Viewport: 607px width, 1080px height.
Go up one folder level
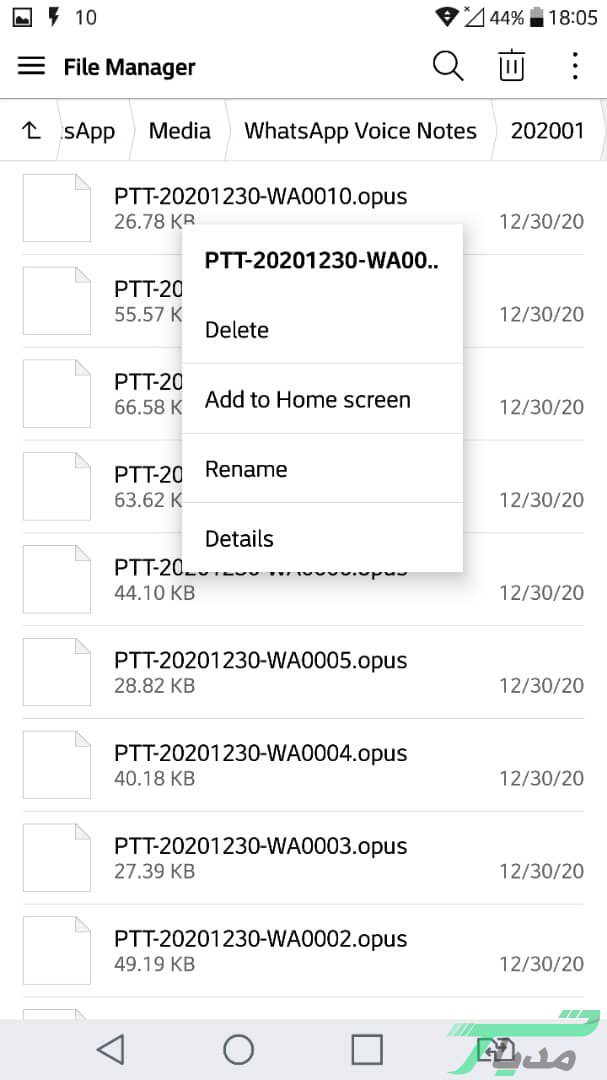32,131
